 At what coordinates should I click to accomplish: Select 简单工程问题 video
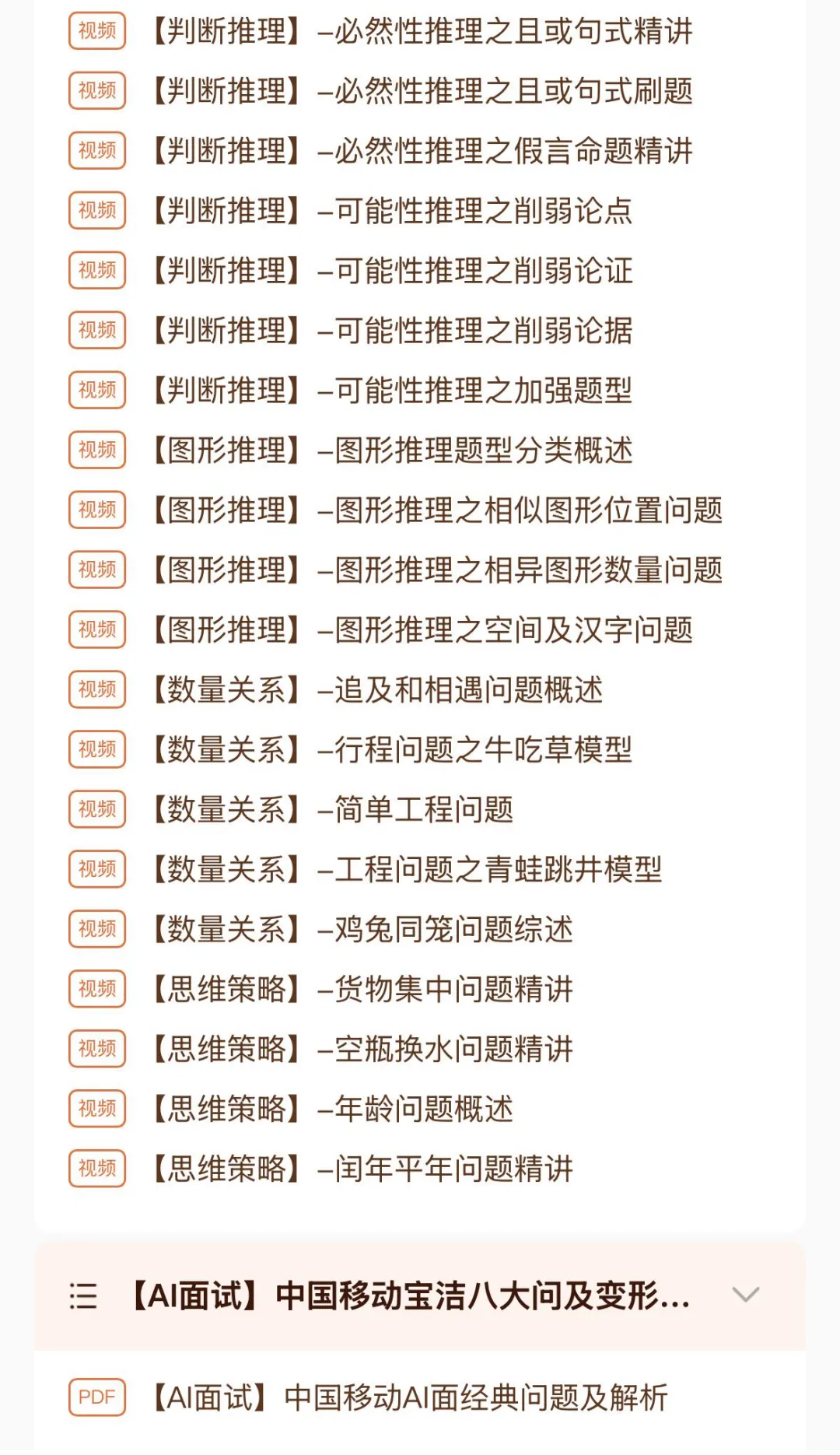[420, 810]
